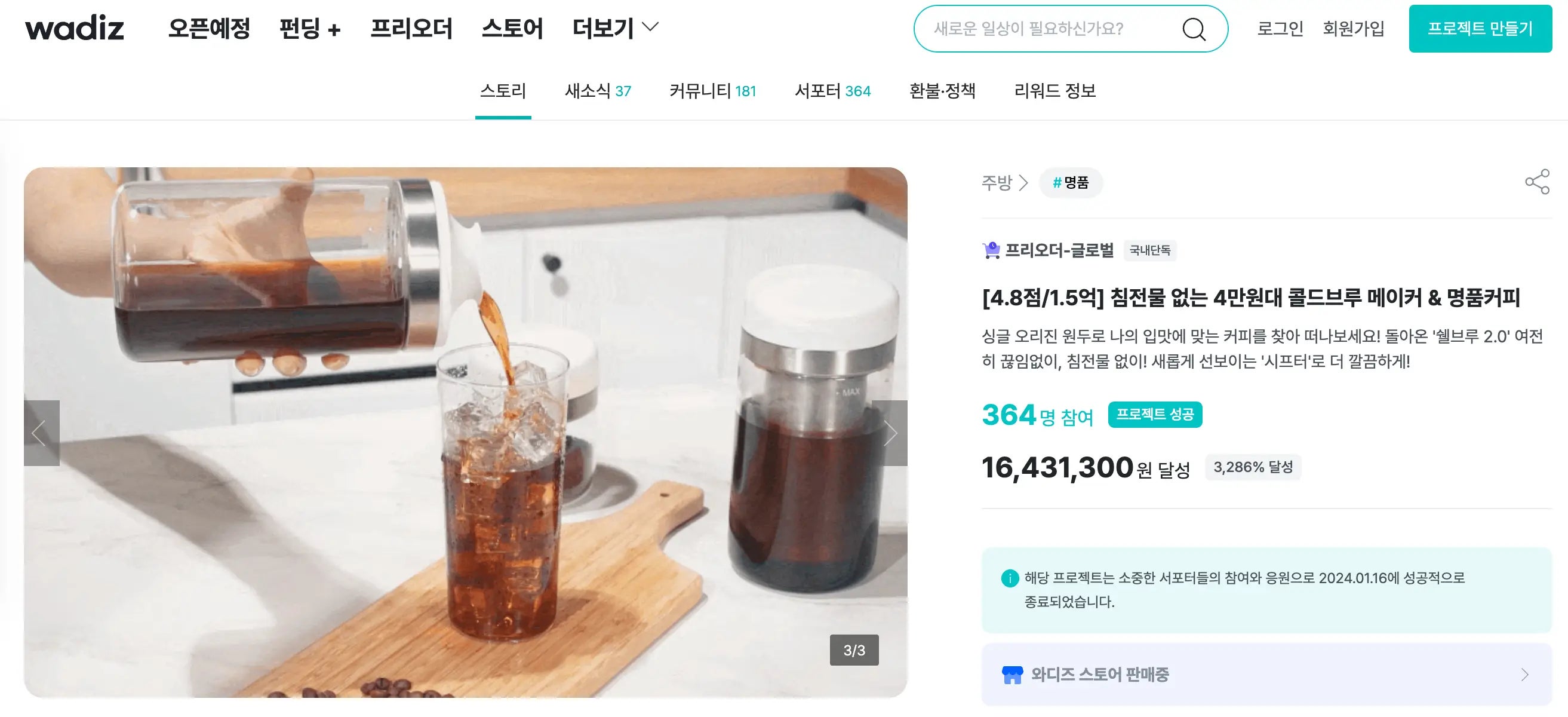Open the 로그인 page
The height and width of the screenshot is (717, 1568).
[x=1280, y=29]
